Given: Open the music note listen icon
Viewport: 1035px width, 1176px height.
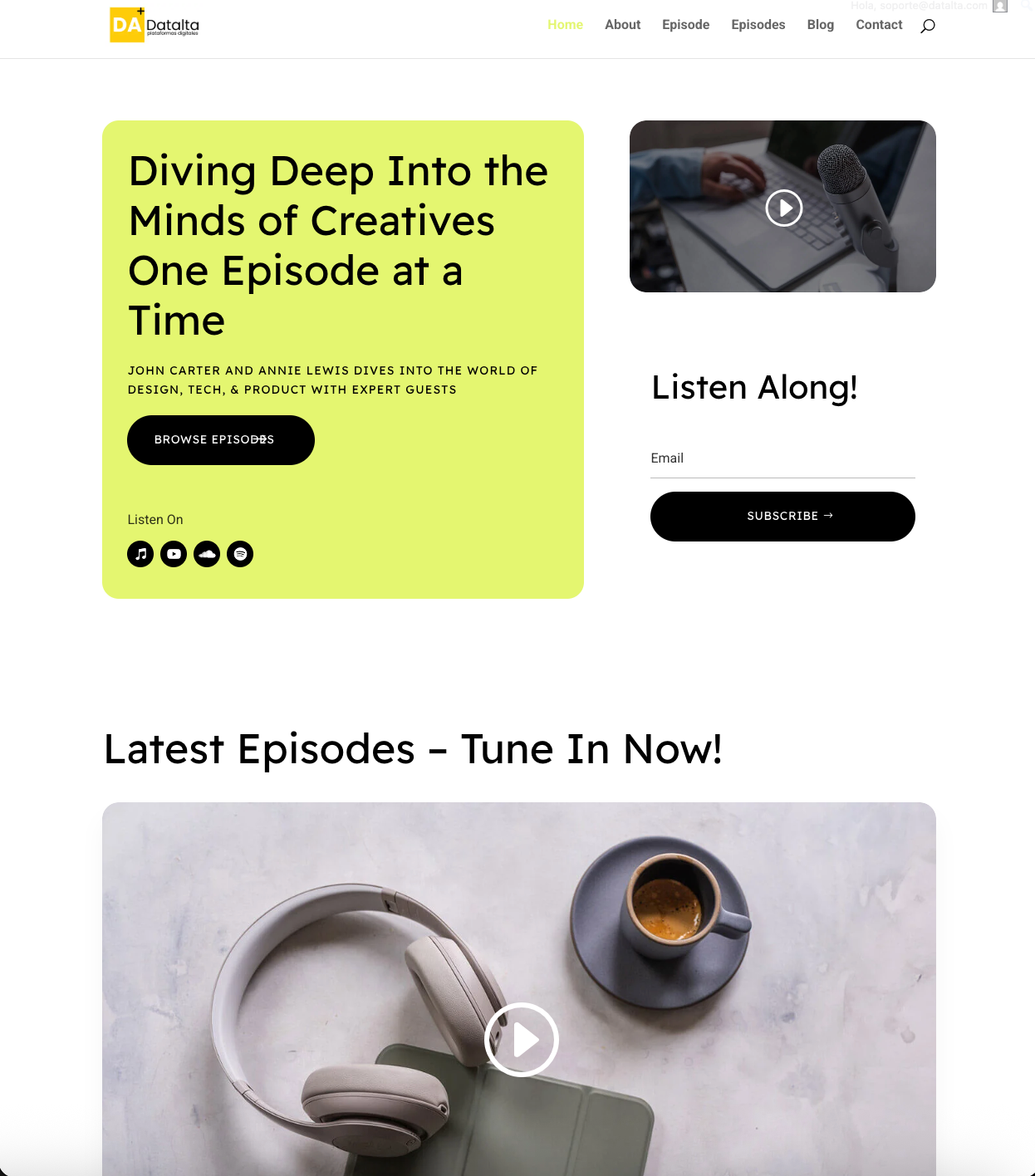Looking at the screenshot, I should (140, 554).
